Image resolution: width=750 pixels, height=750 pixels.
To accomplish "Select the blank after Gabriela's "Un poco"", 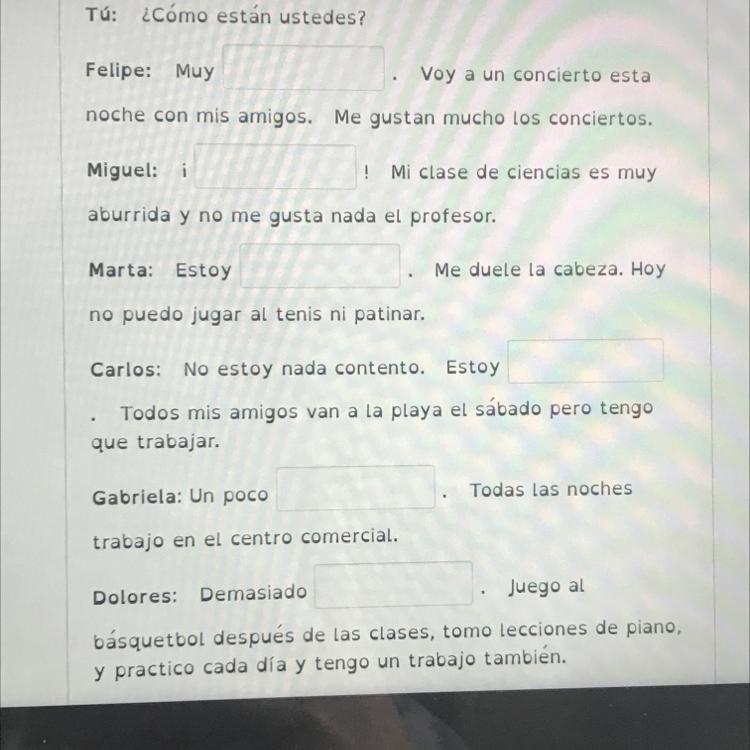I will pyautogui.click(x=355, y=488).
